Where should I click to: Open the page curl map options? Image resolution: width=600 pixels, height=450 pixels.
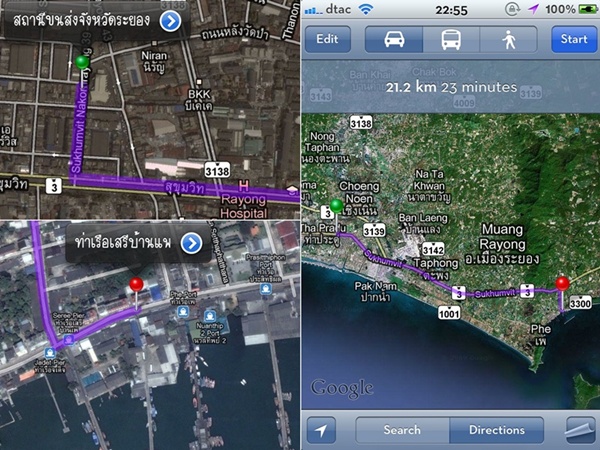coord(578,430)
